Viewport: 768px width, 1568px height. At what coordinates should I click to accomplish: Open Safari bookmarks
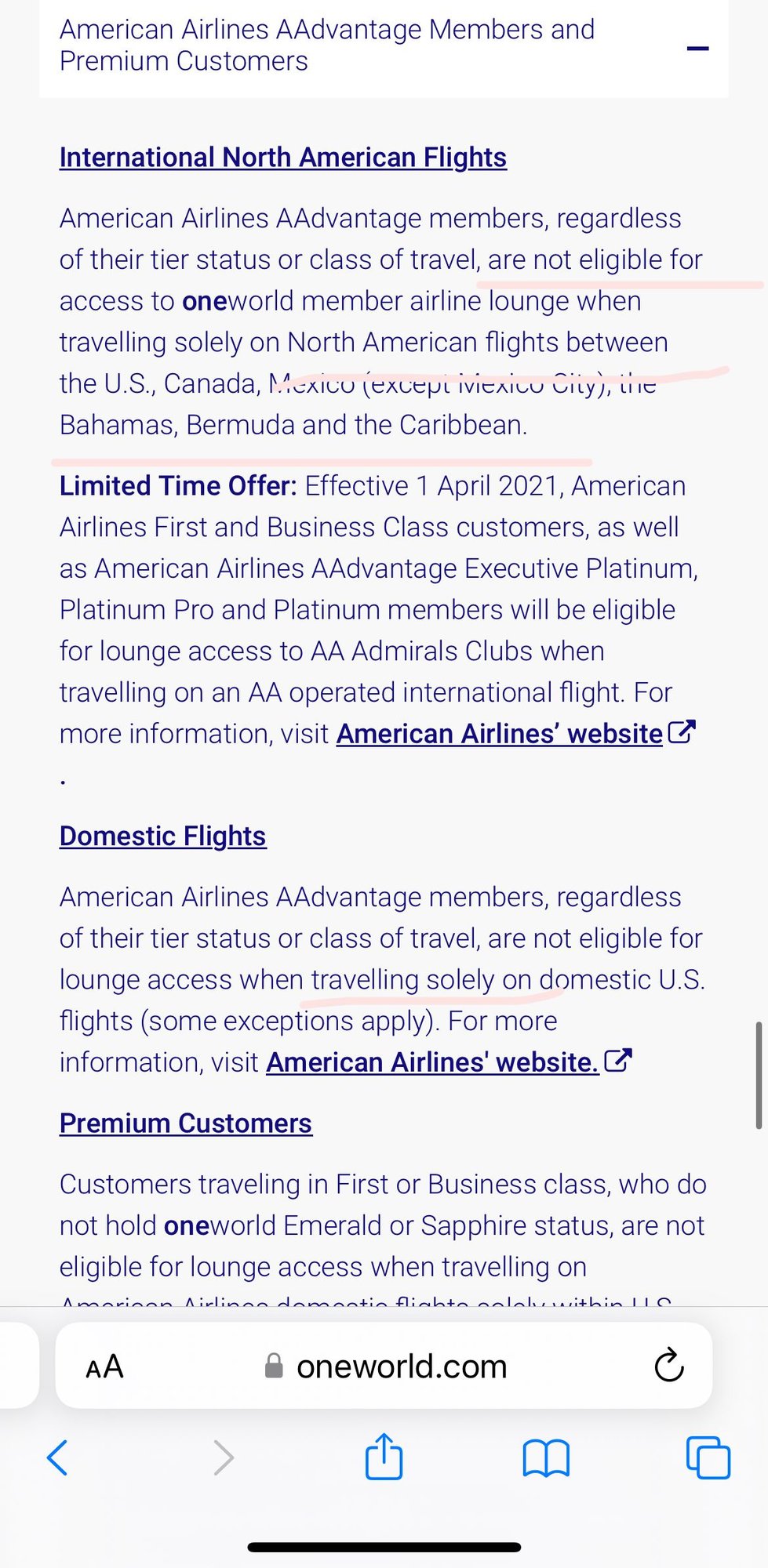(x=546, y=1457)
